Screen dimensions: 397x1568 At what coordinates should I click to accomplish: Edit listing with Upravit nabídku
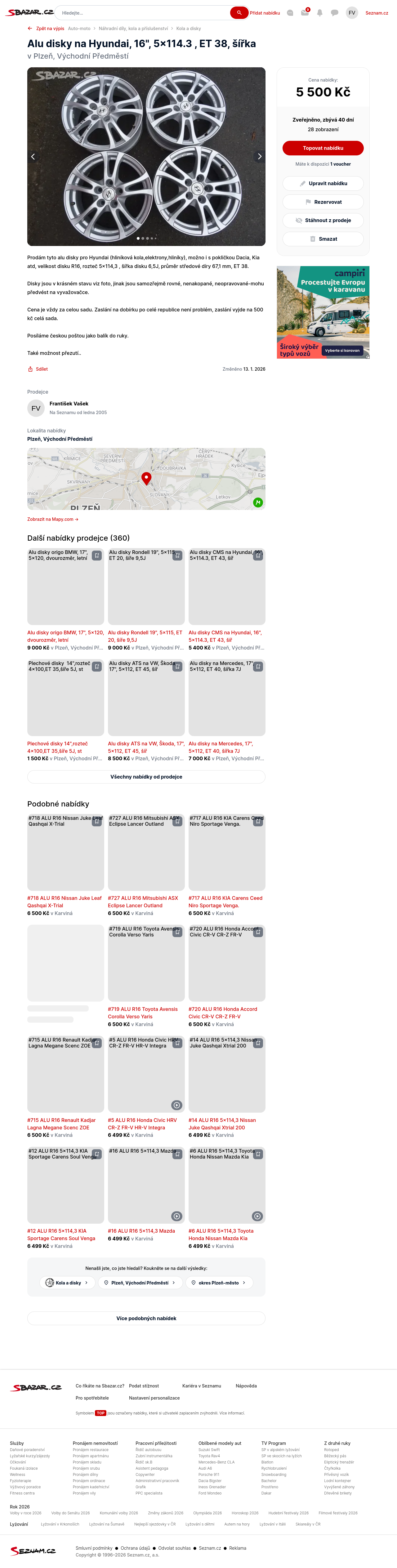point(323,183)
